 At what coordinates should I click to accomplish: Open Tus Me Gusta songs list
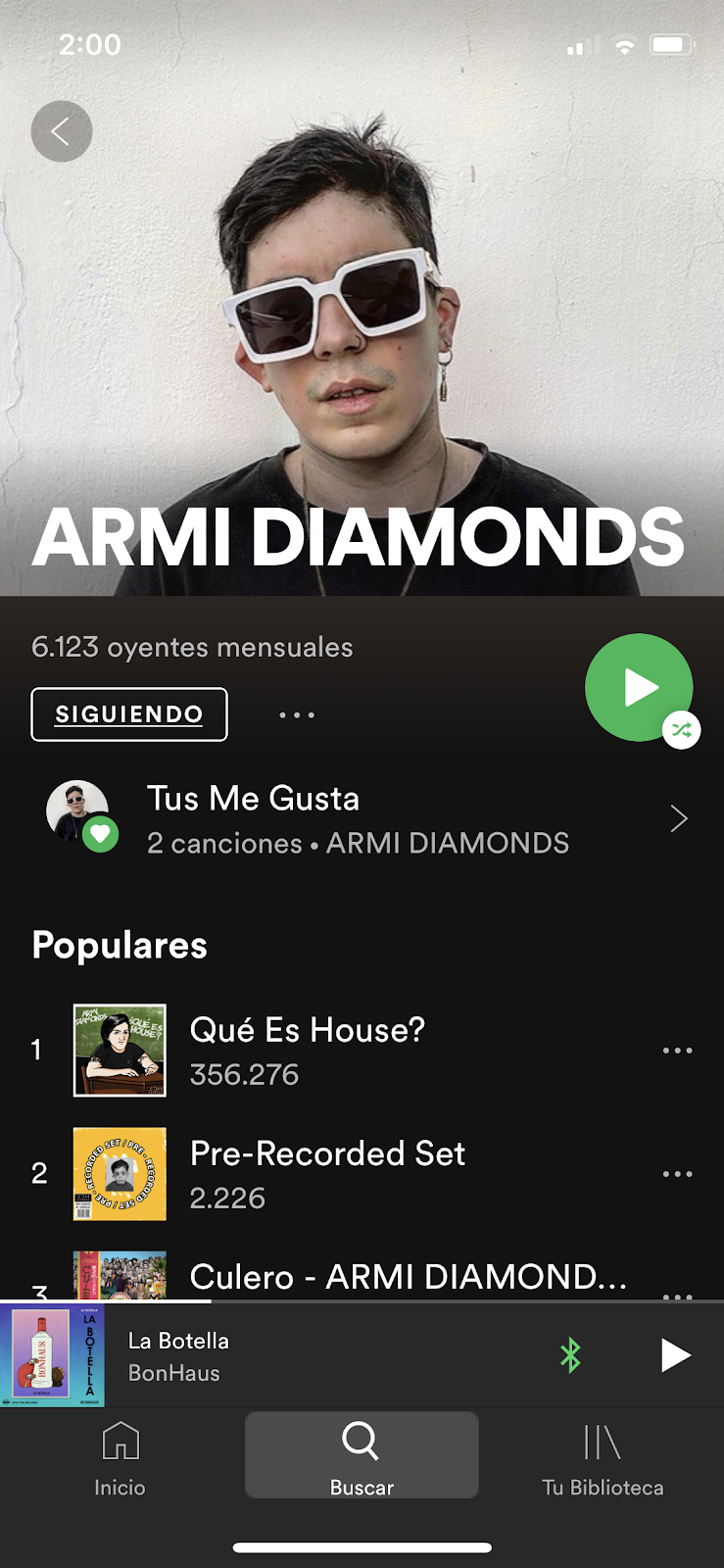click(x=362, y=819)
